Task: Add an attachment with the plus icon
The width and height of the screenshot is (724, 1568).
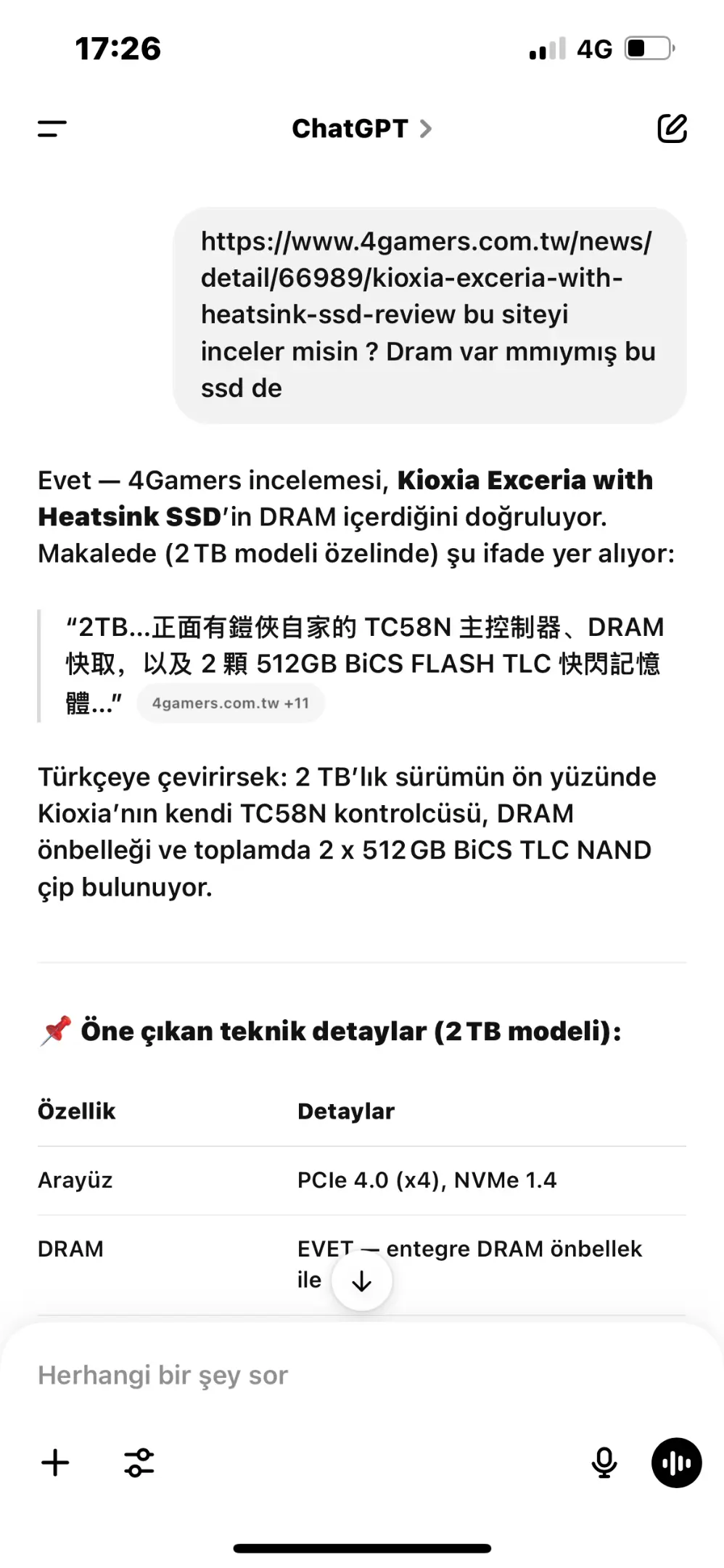Action: coord(55,1463)
